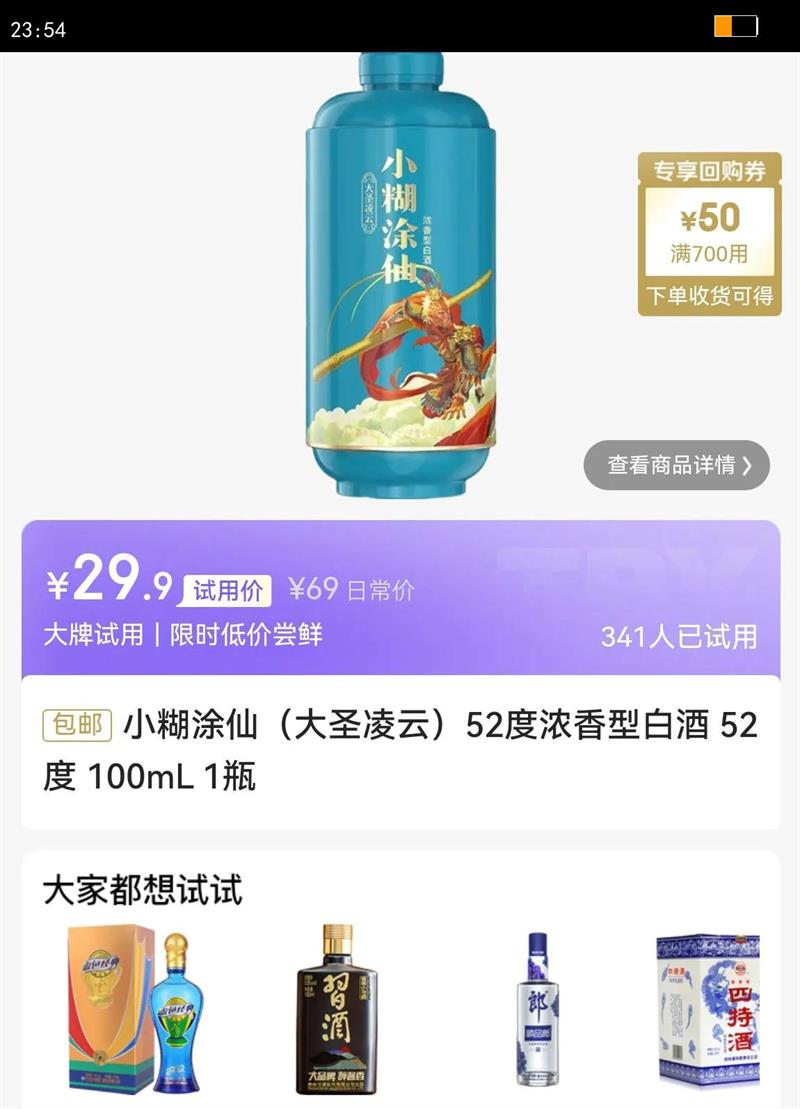The image size is (800, 1109).
Task: Tap 341人已试用 to see trial users
Action: coord(680,634)
